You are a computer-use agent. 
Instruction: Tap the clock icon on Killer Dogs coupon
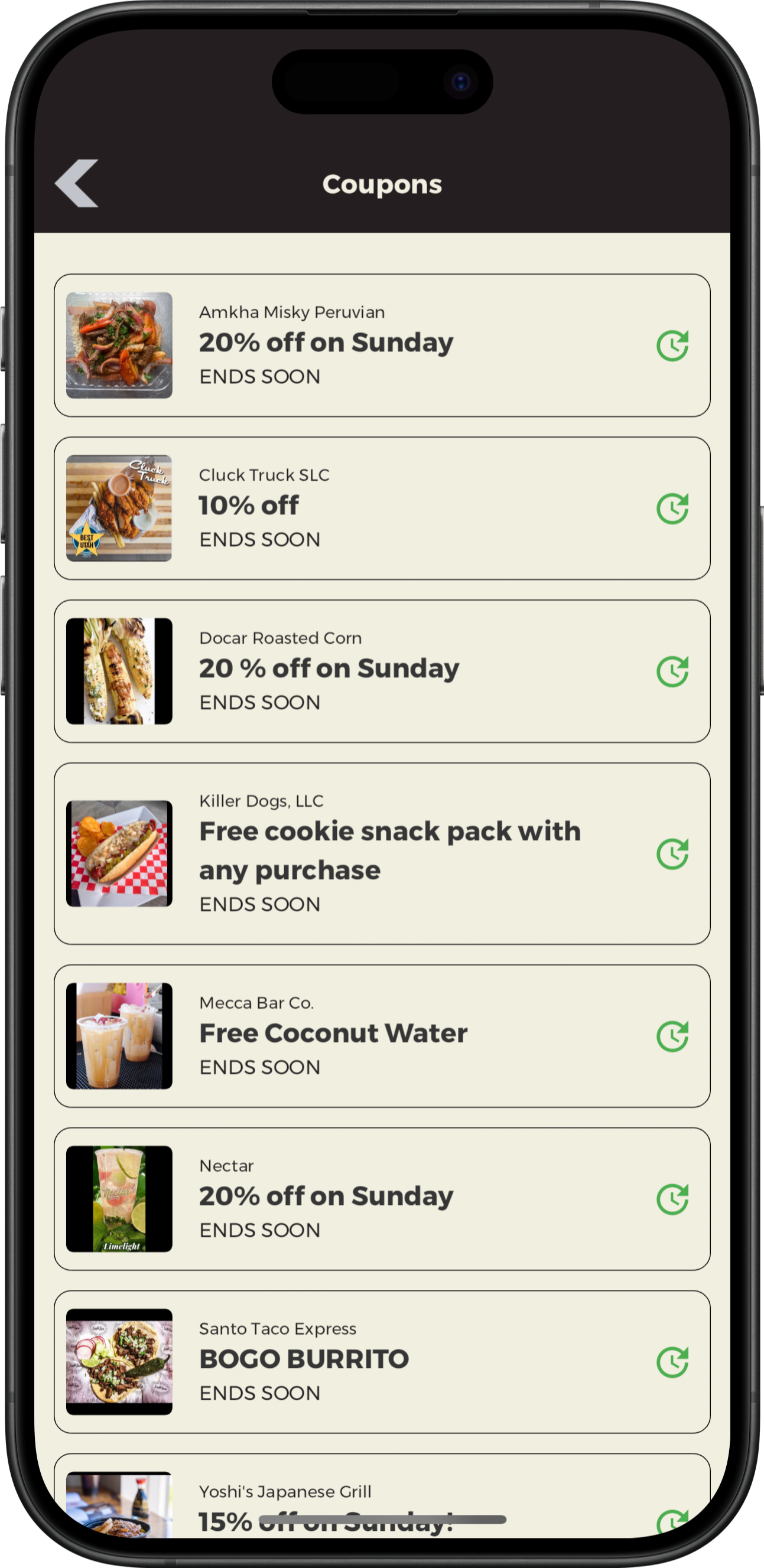[672, 853]
